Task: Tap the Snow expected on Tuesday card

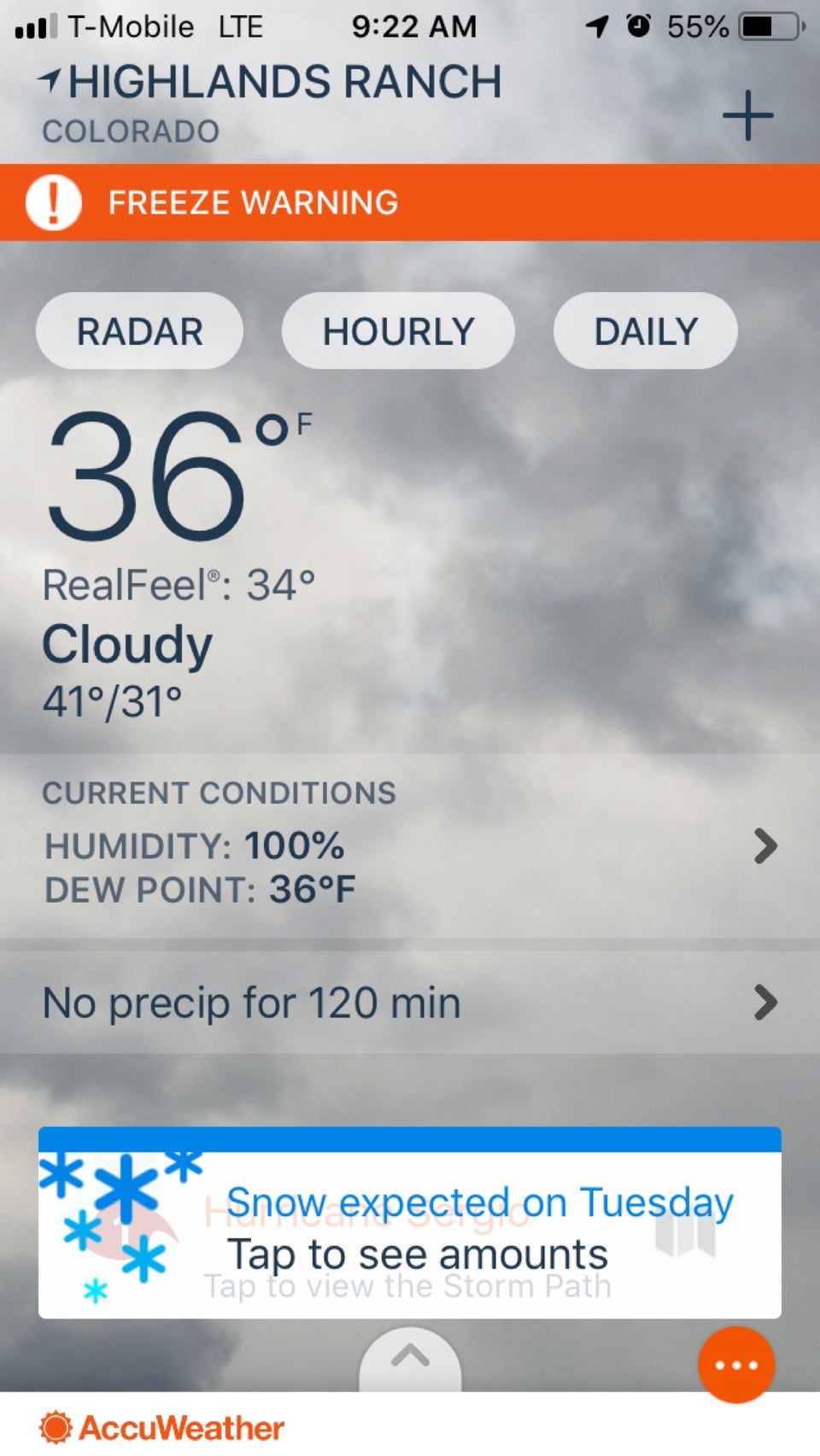Action: pyautogui.click(x=410, y=1228)
